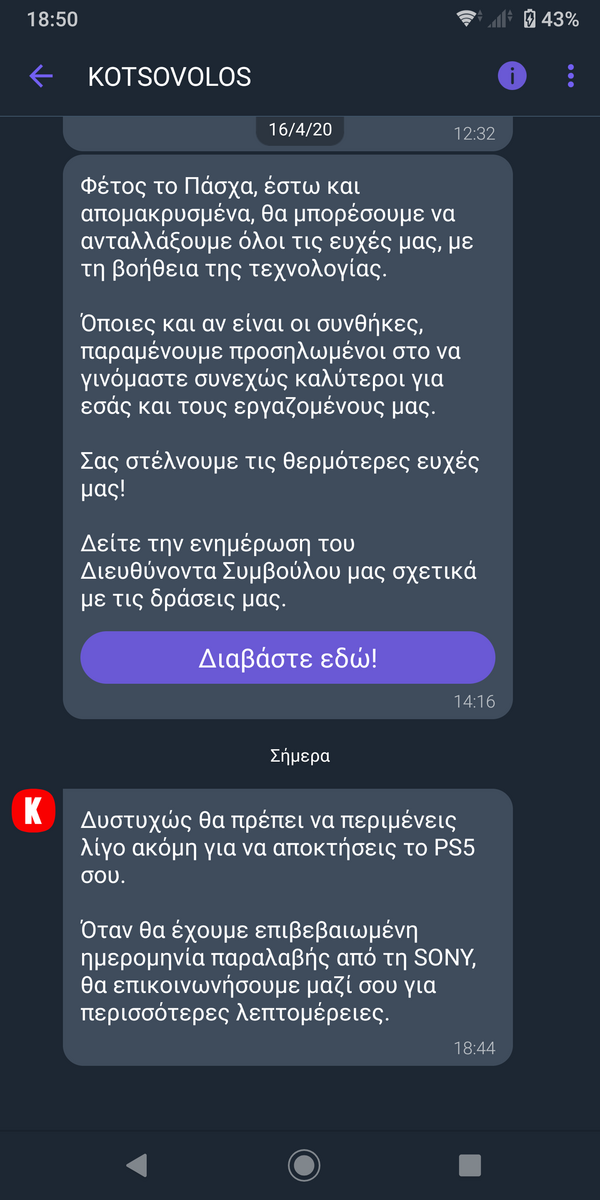
Task: Tap the system home button
Action: [x=303, y=1164]
